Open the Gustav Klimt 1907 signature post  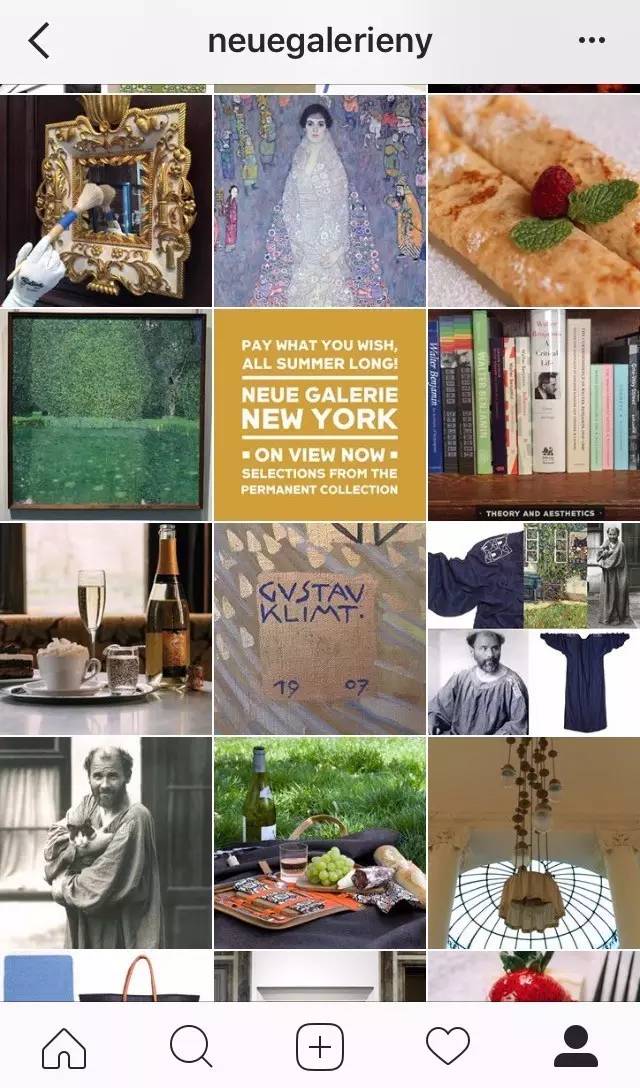pos(320,628)
